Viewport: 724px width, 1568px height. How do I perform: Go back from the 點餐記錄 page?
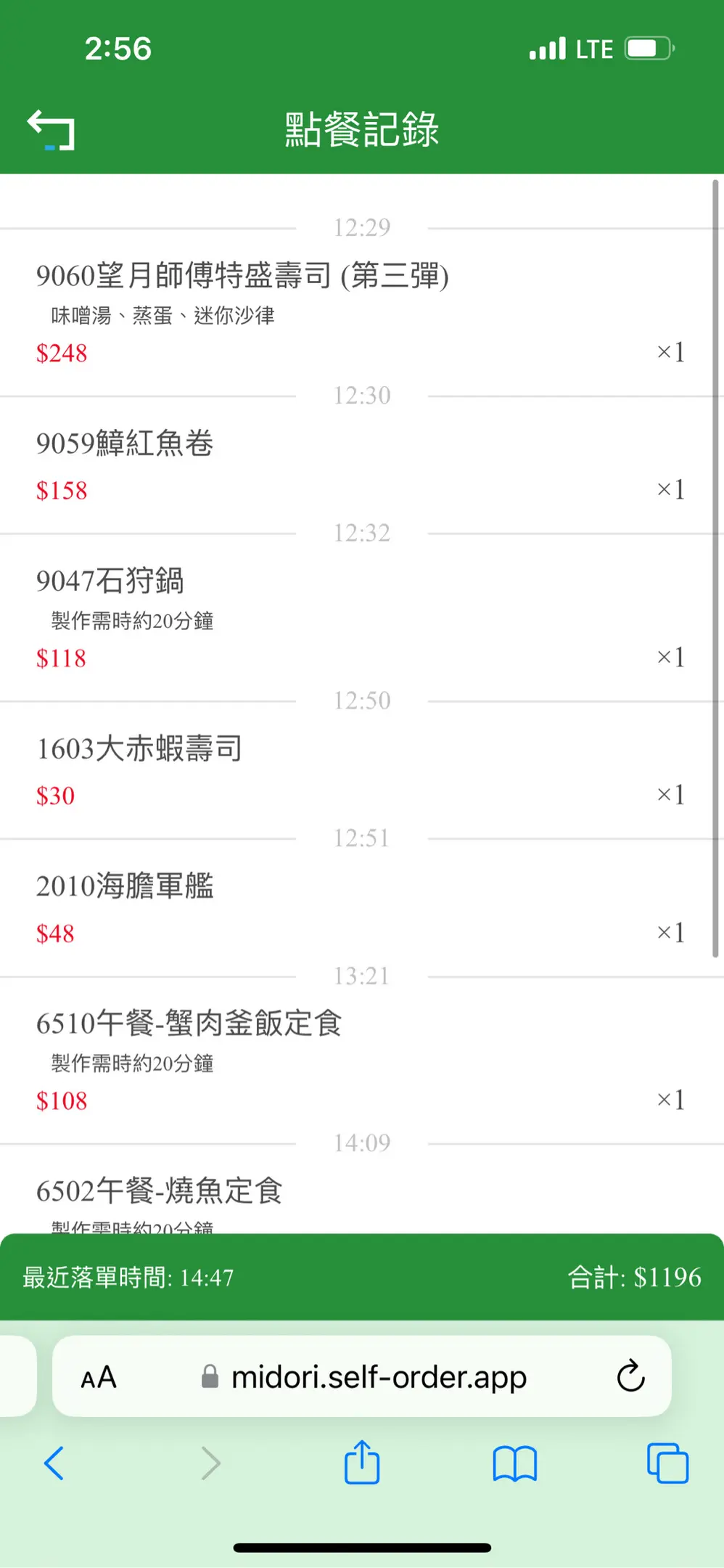tap(51, 130)
